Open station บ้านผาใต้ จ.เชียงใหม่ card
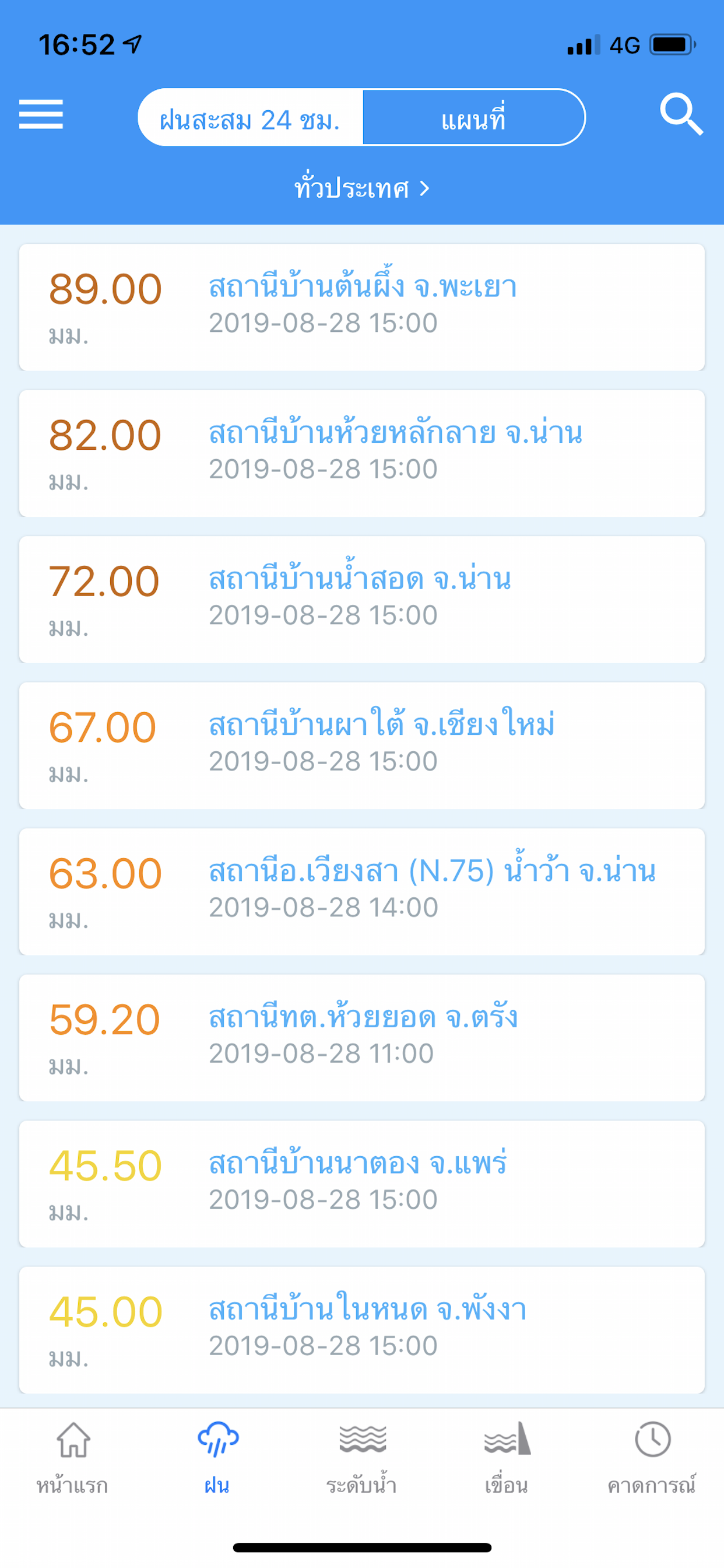 point(362,745)
